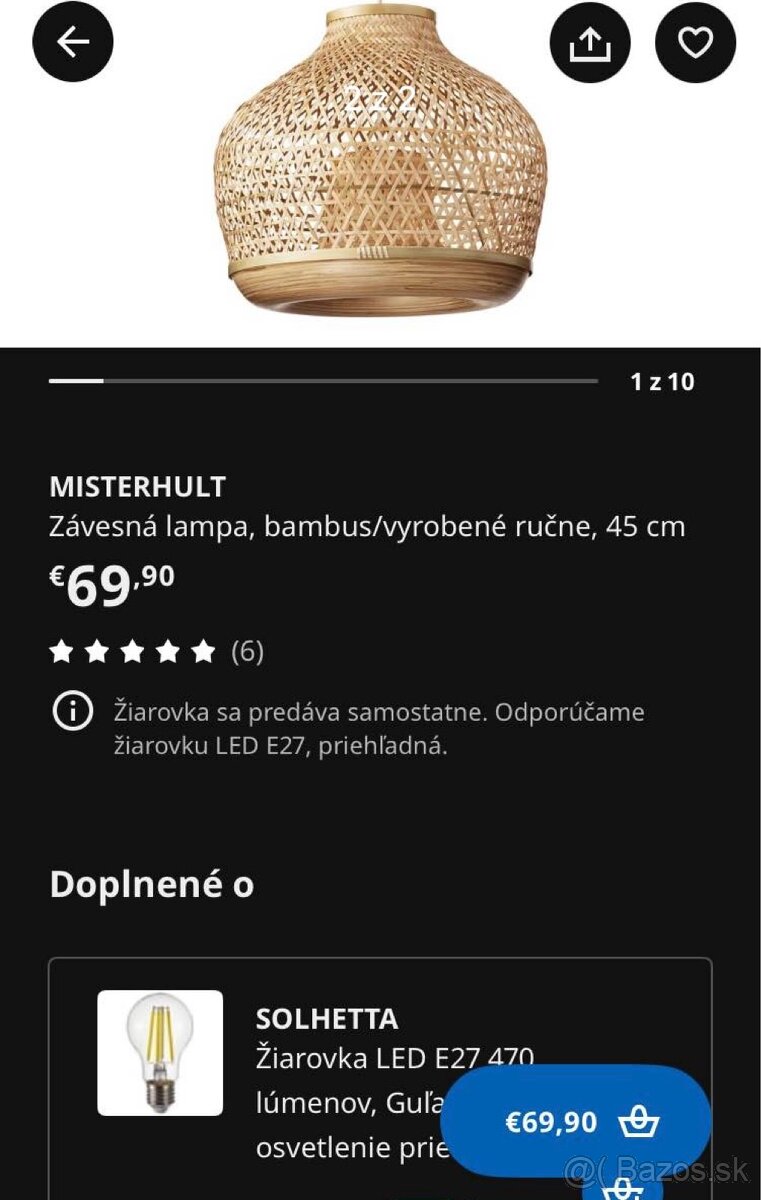This screenshot has width=761, height=1200.
Task: Select the MISTERHULT product title
Action: click(139, 488)
